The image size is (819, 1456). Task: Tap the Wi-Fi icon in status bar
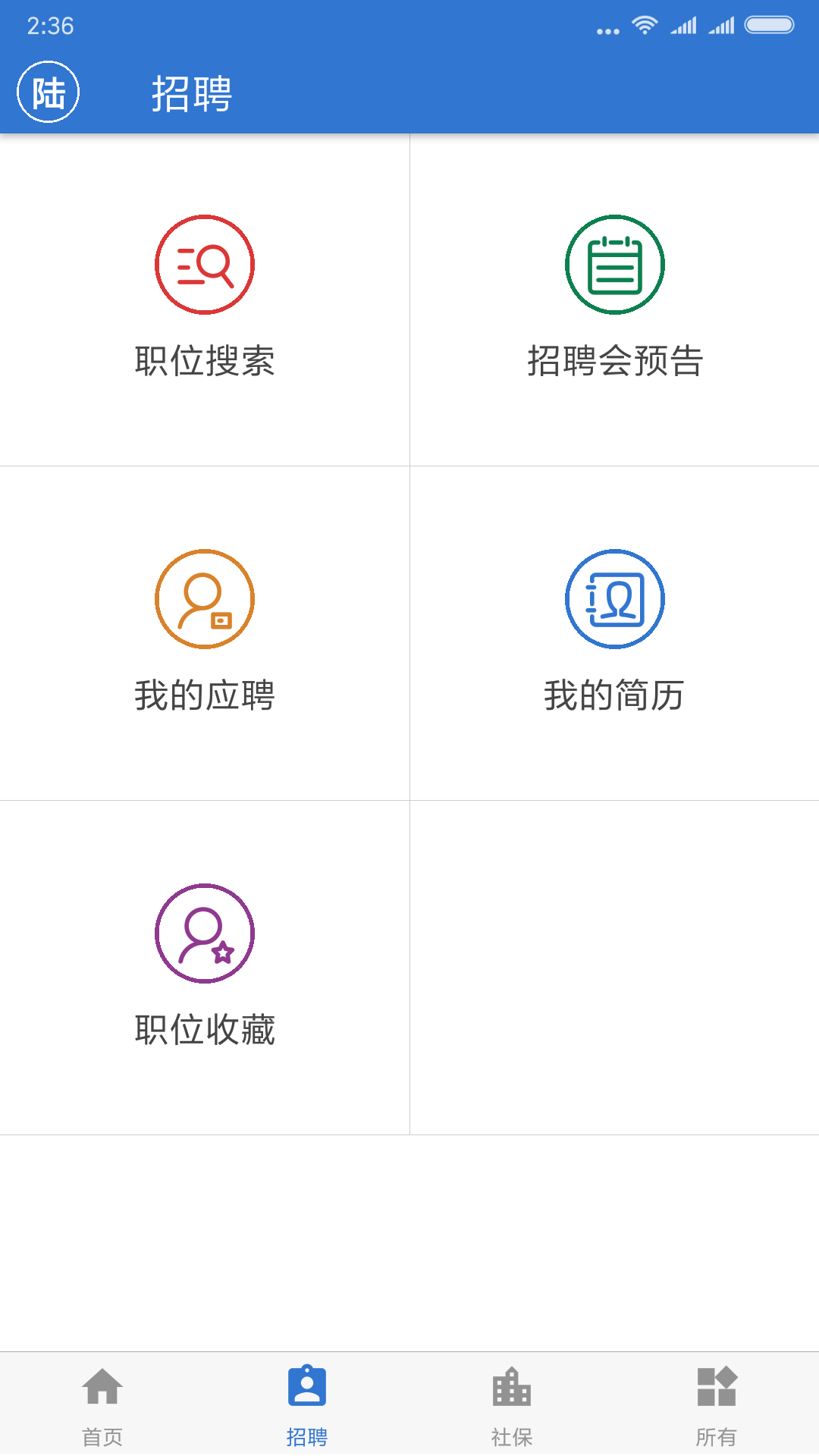643,25
